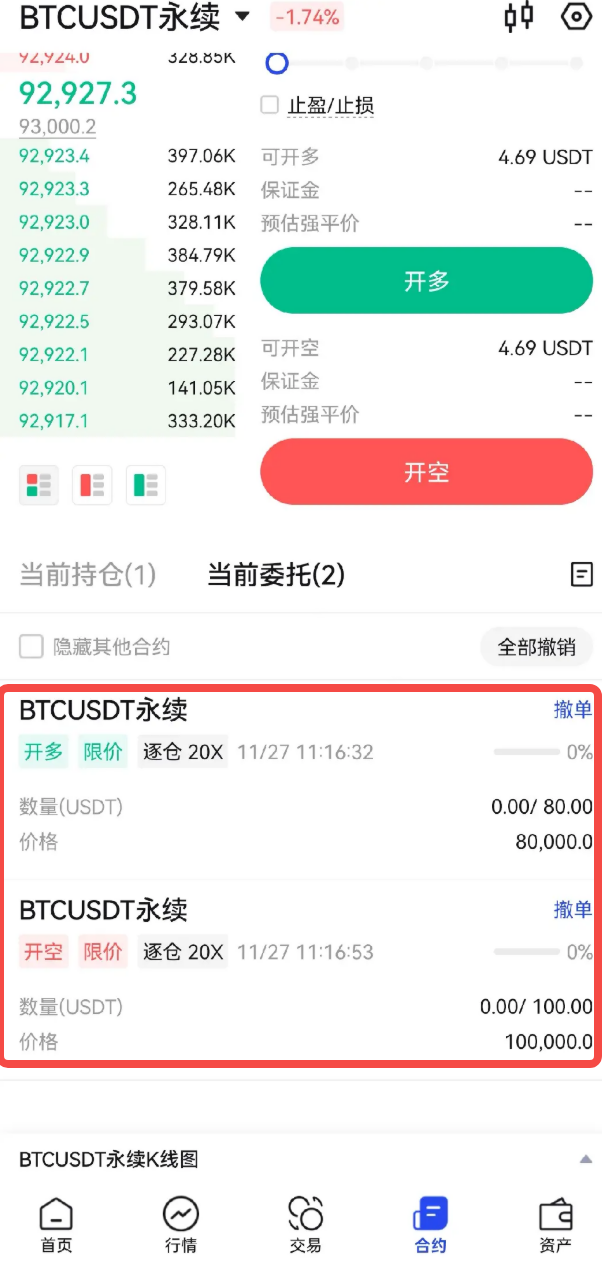Switch to the 当前持仓 tab
The height and width of the screenshot is (1262, 602).
(x=88, y=575)
